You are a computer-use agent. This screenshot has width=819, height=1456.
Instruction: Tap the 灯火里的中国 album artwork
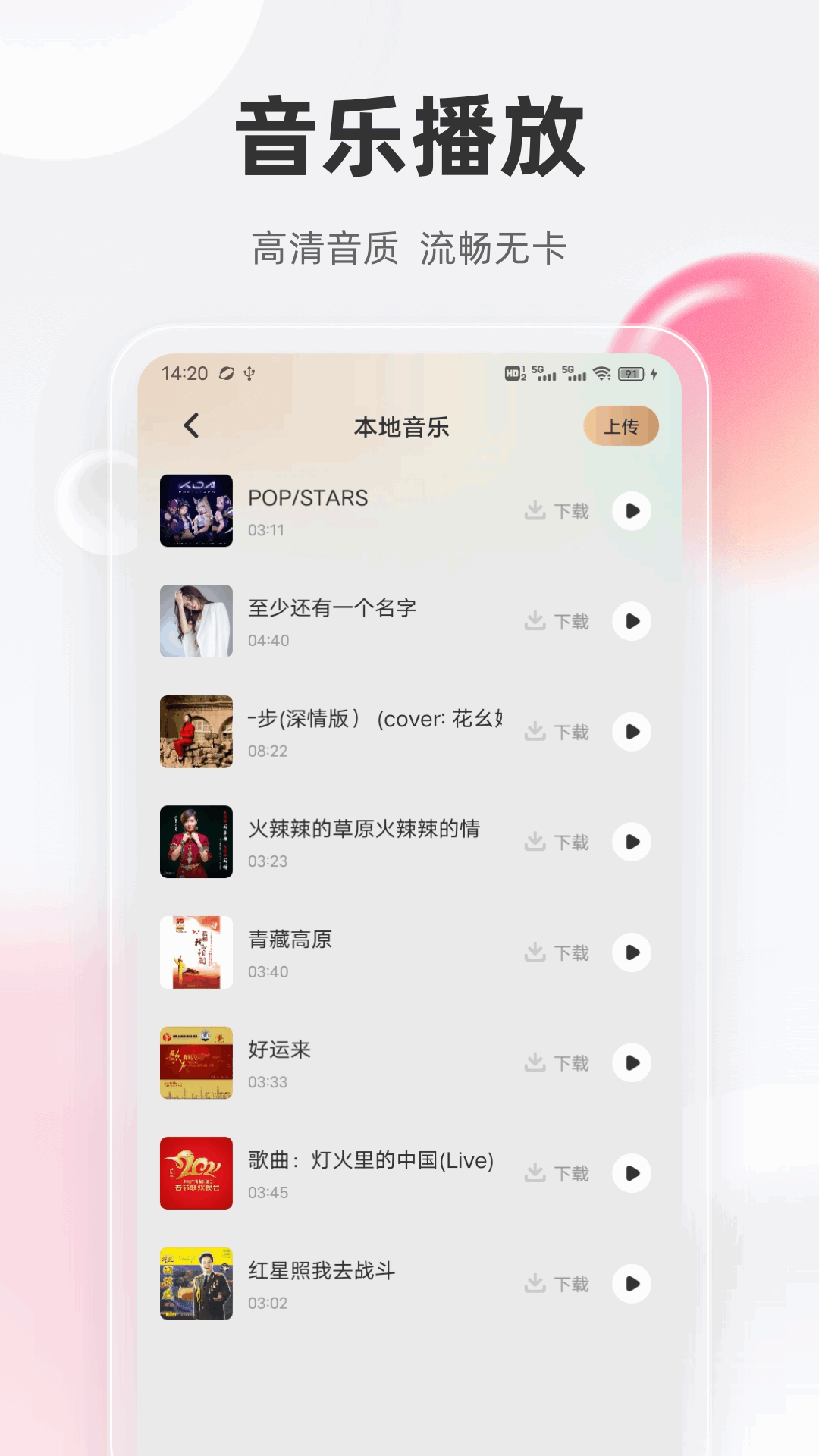click(x=196, y=1172)
